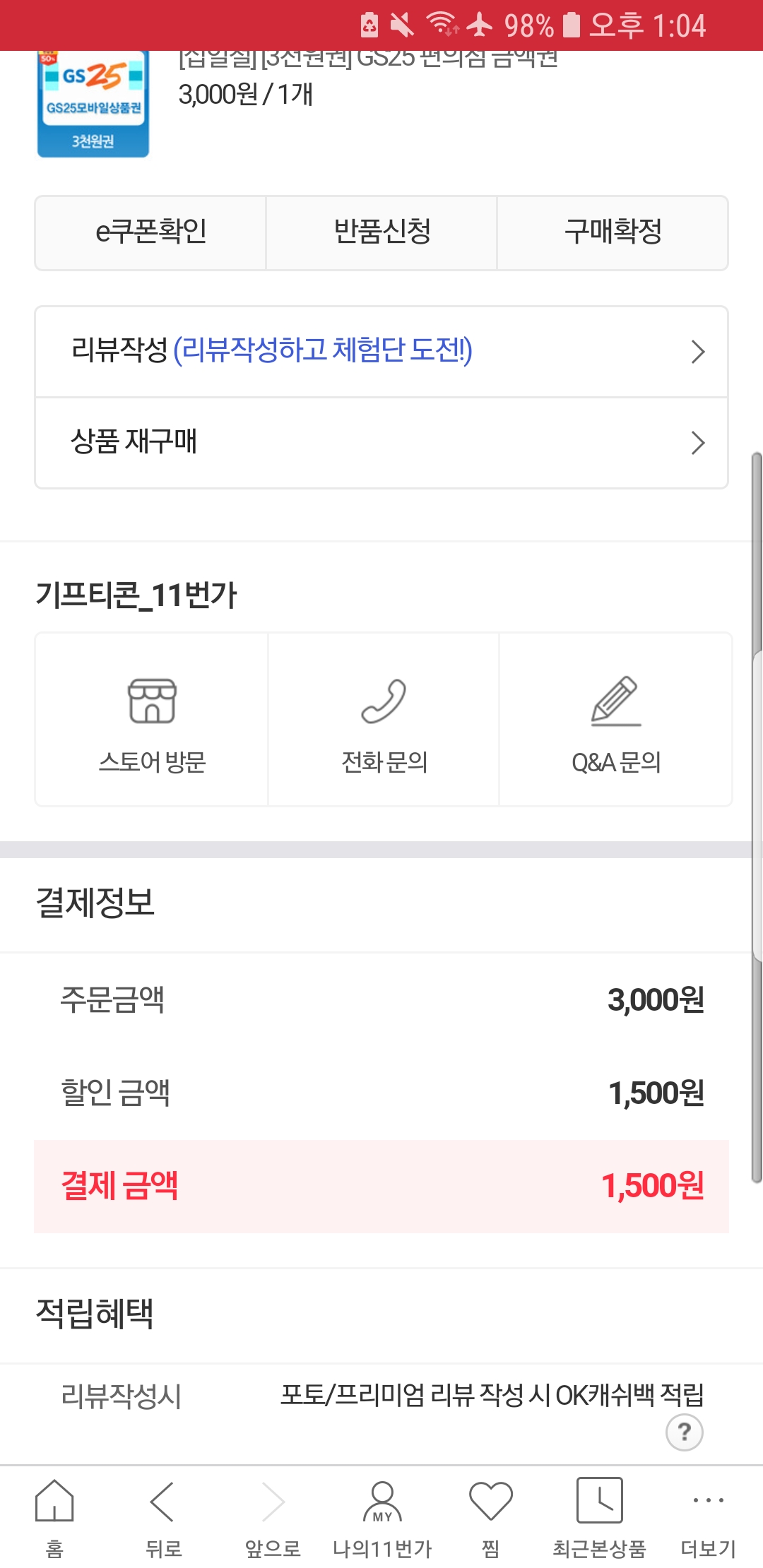Open 상품 재구매 to reorder
Viewport: 763px width, 1568px height.
[381, 442]
